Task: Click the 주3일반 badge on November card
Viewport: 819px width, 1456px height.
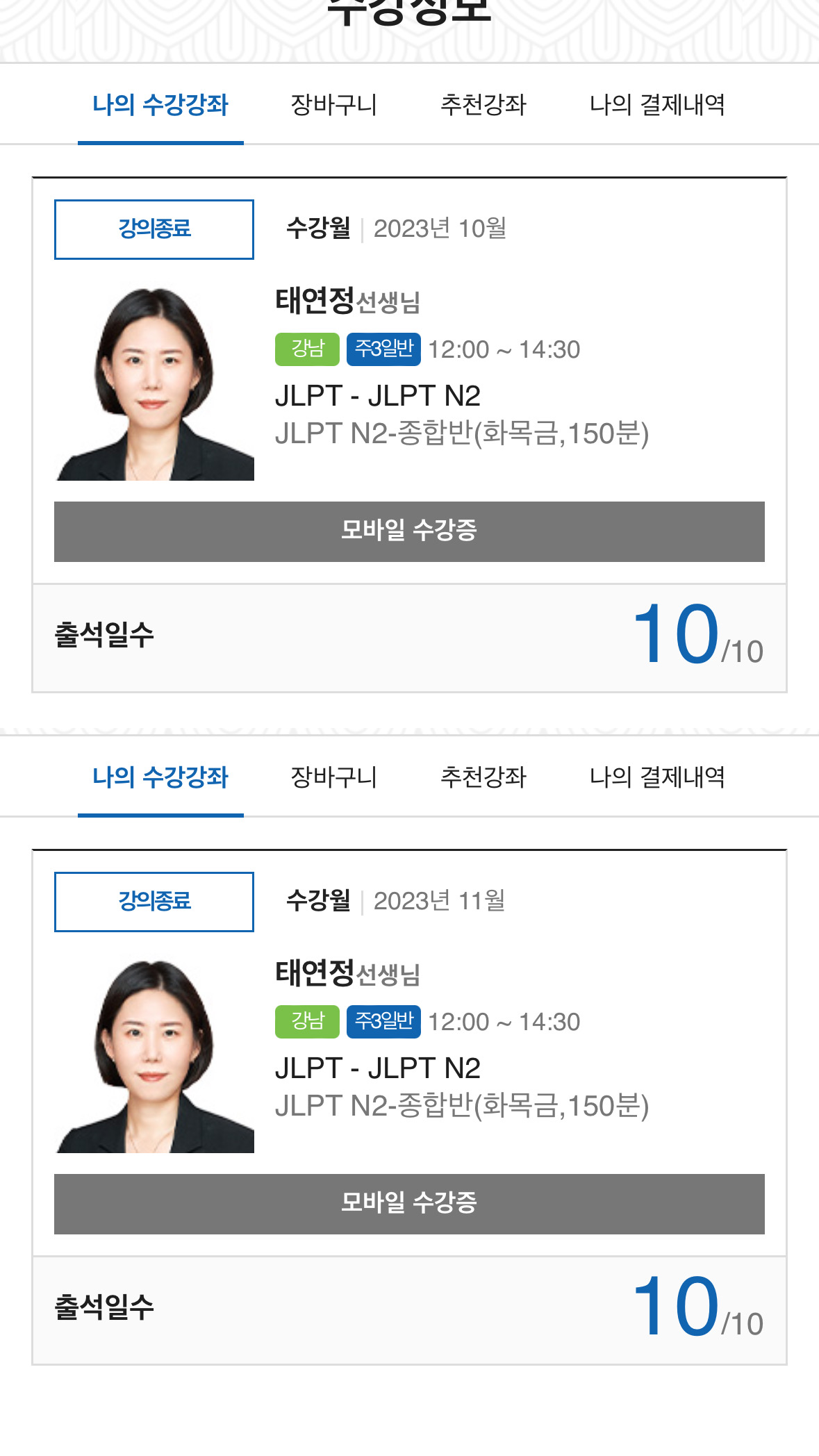Action: [383, 1022]
